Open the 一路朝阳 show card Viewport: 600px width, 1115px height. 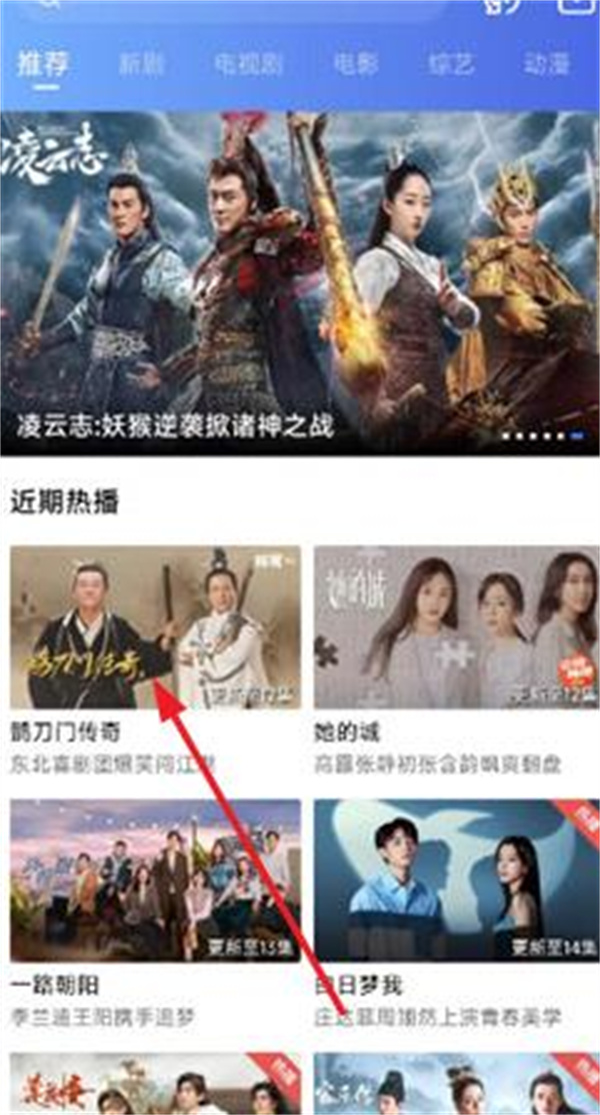[x=155, y=880]
